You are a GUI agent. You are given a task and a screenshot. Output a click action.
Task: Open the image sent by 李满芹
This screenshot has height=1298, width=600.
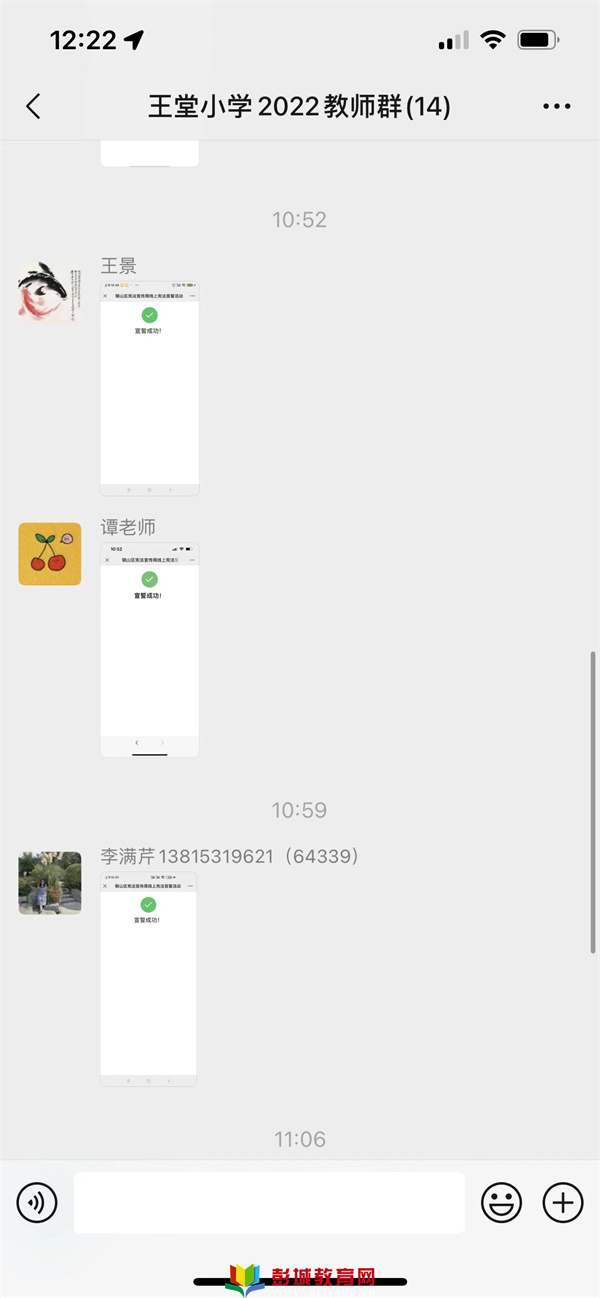[x=148, y=979]
